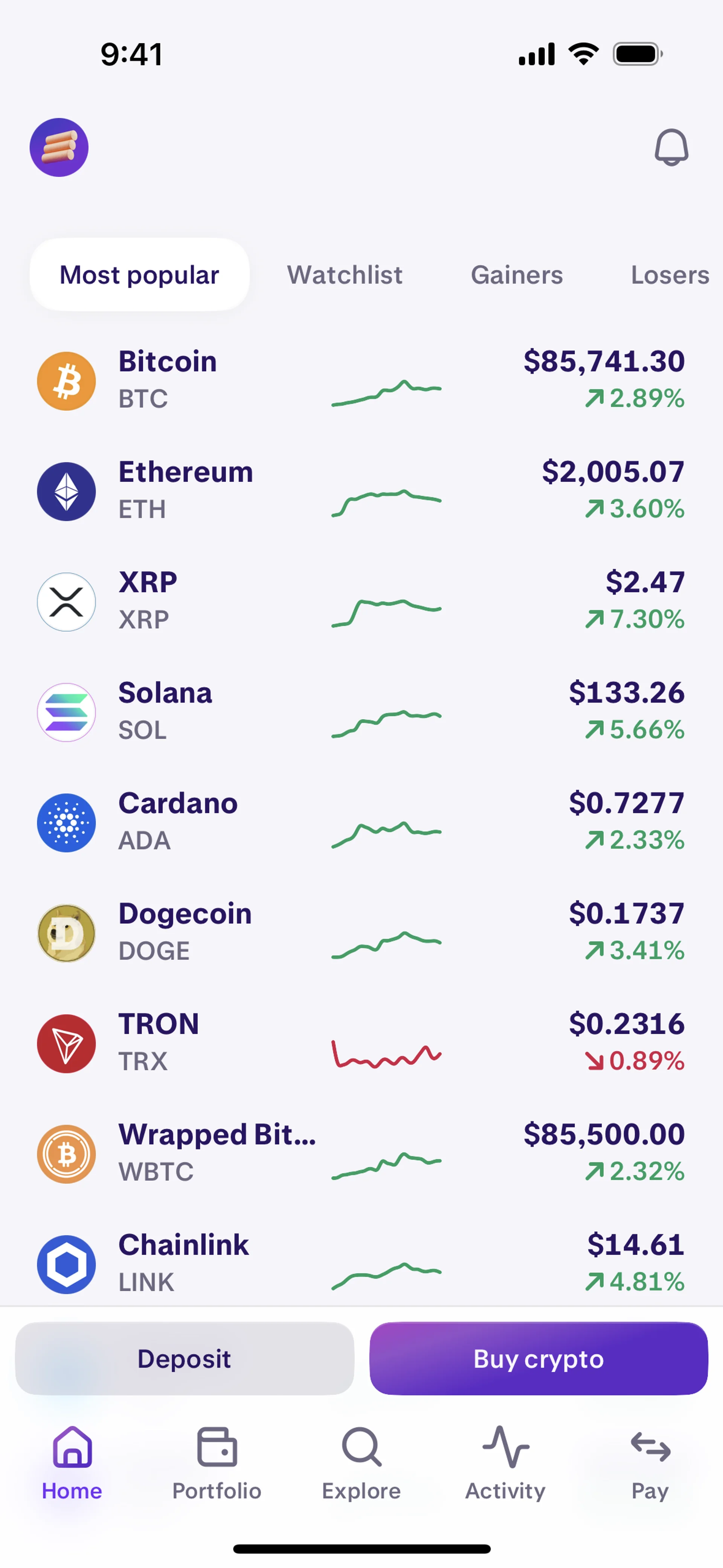
Task: Open the TRON TRX row
Action: coord(361,1043)
